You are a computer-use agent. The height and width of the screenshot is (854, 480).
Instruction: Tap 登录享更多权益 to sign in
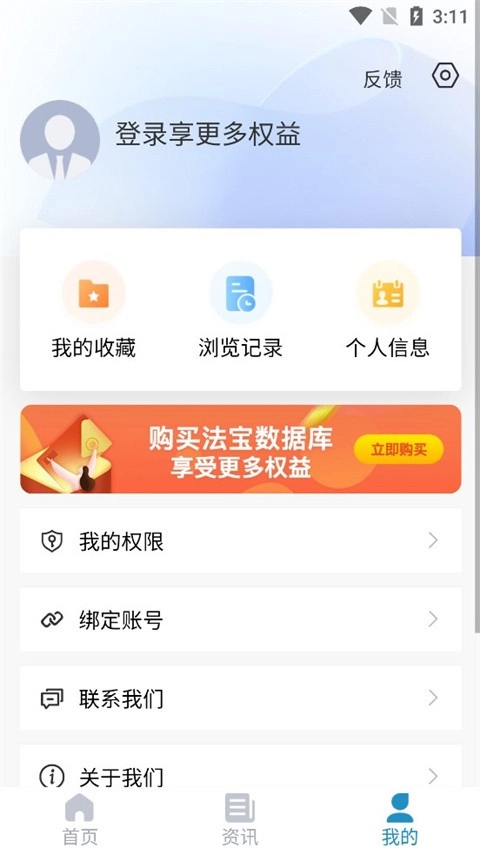(x=208, y=135)
